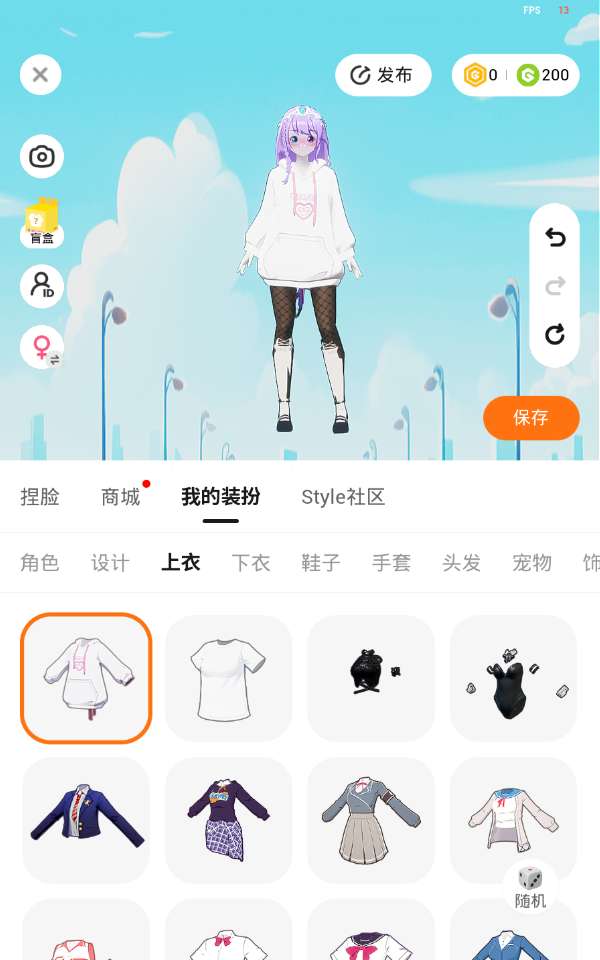Open the camera screenshot icon

point(42,157)
